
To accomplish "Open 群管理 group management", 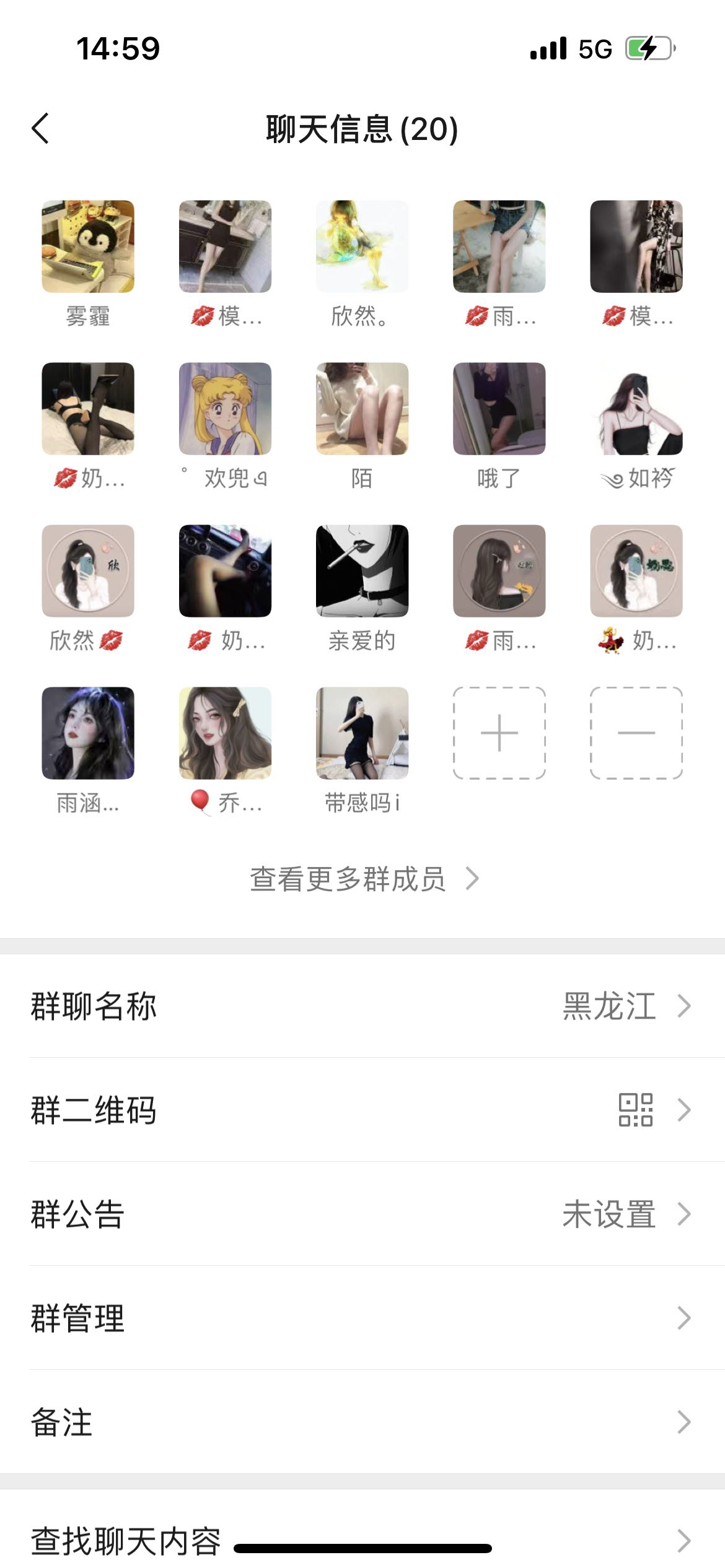I will [x=362, y=1318].
